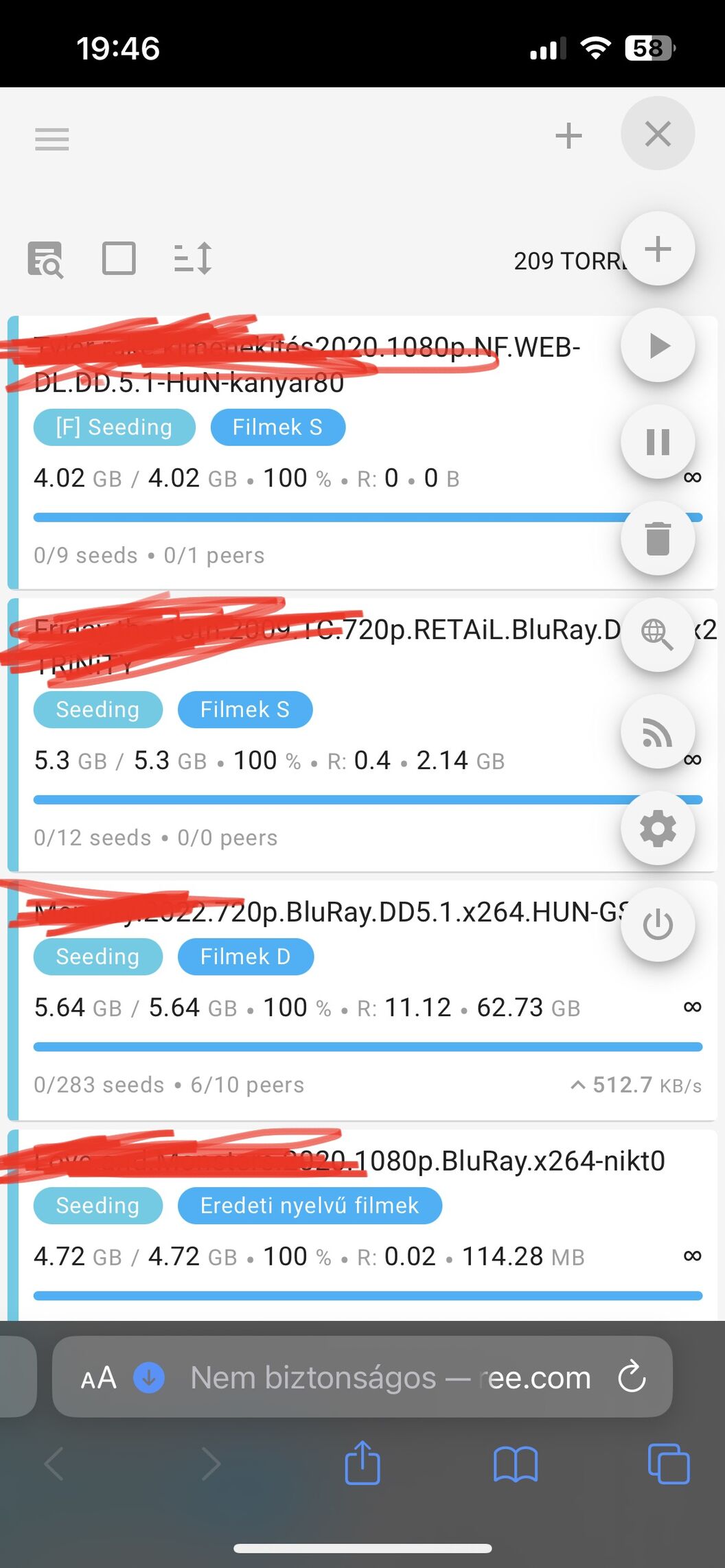Open the torrent filter search icon

tap(45, 259)
